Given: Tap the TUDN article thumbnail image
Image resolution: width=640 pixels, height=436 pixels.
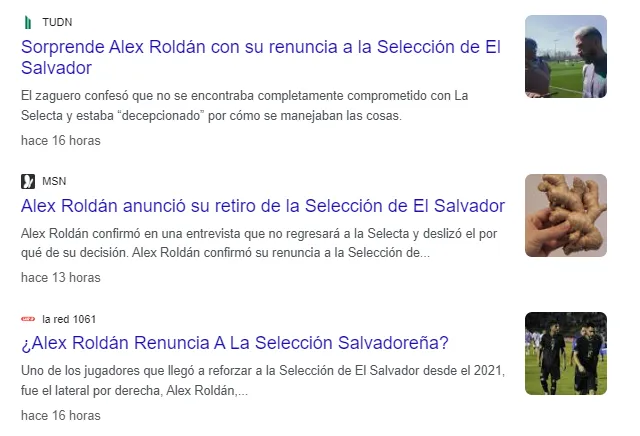Looking at the screenshot, I should coord(565,56).
